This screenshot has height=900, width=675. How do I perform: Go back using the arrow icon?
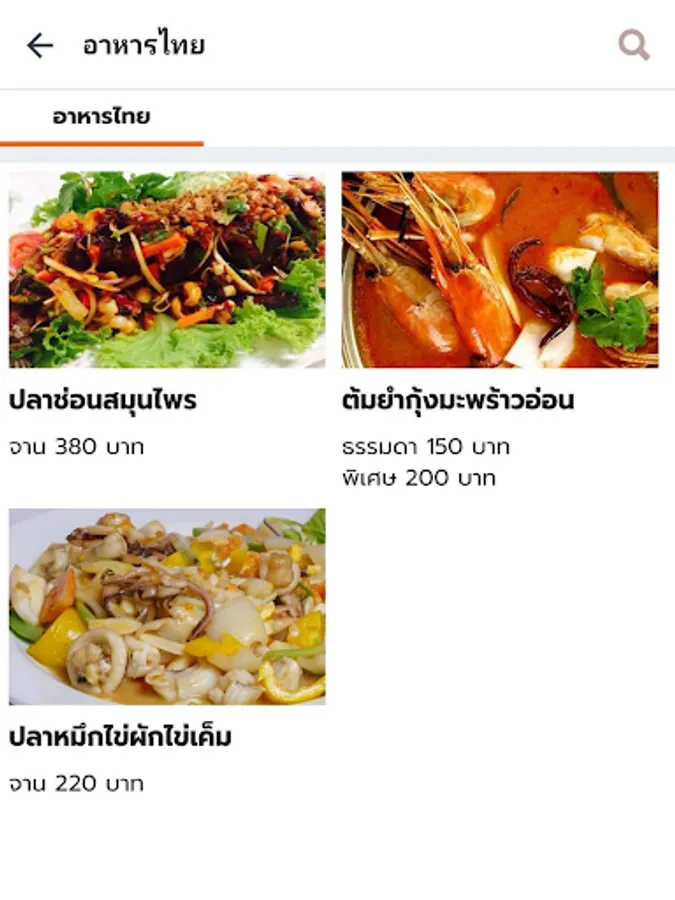pos(40,45)
